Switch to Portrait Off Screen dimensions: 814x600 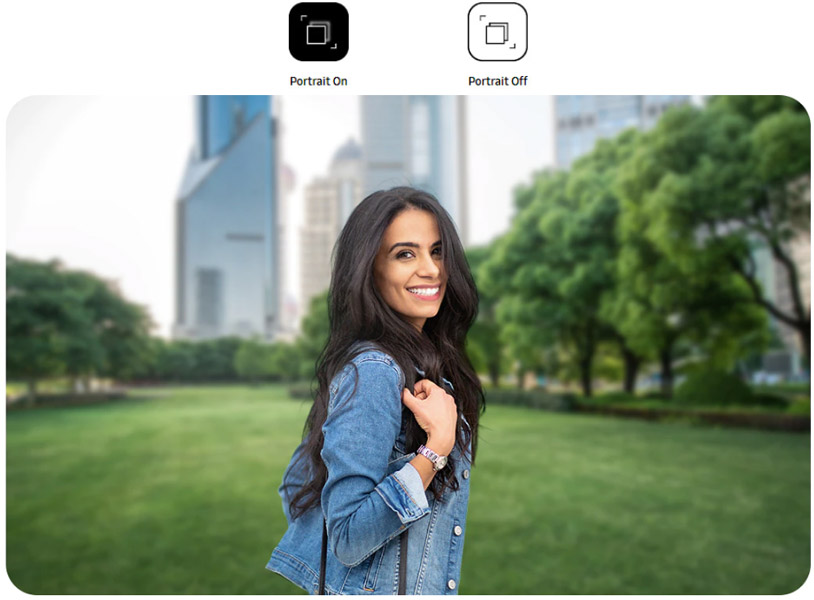[x=497, y=33]
